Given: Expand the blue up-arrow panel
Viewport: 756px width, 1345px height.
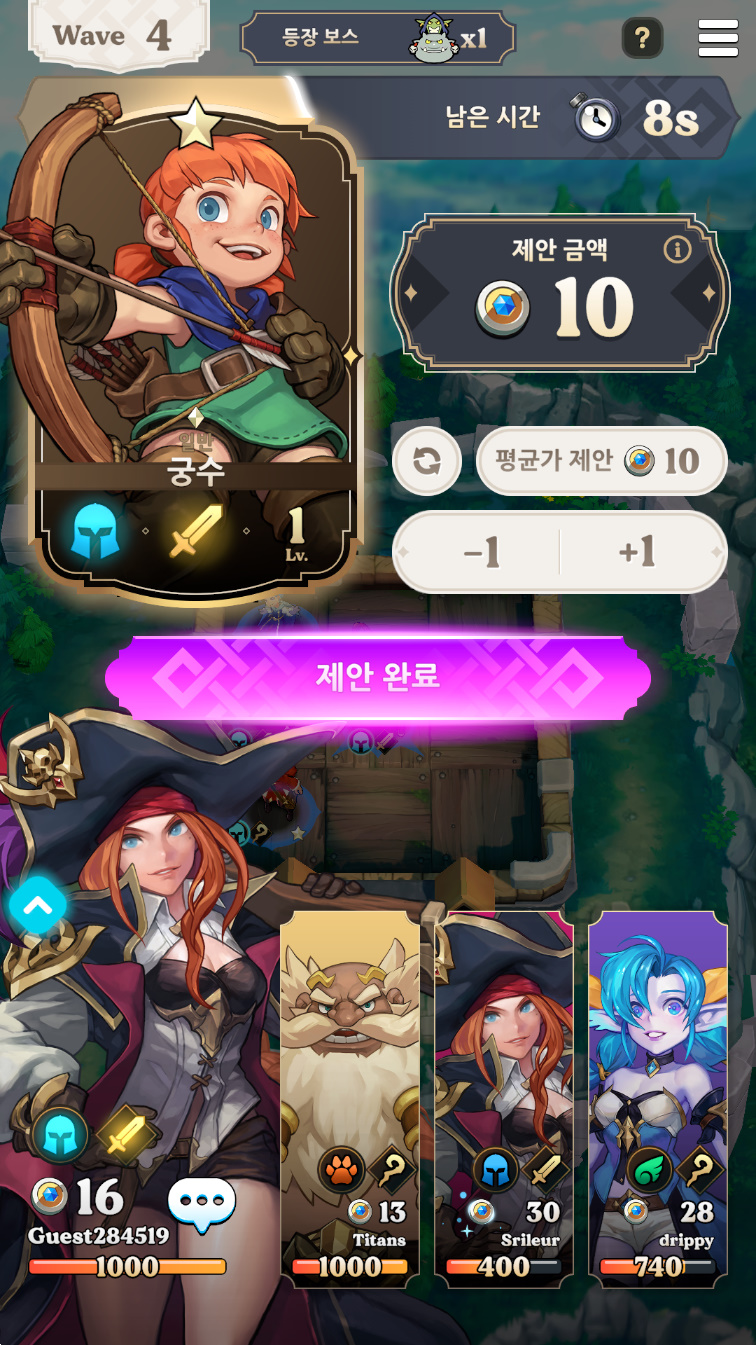Looking at the screenshot, I should [x=37, y=906].
